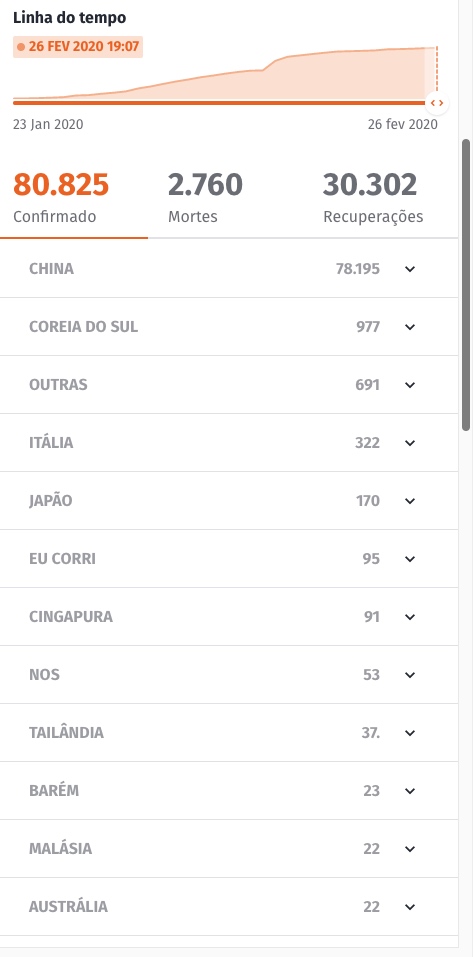Tap the timeline slider handle
This screenshot has height=957, width=473.
pyautogui.click(x=437, y=103)
